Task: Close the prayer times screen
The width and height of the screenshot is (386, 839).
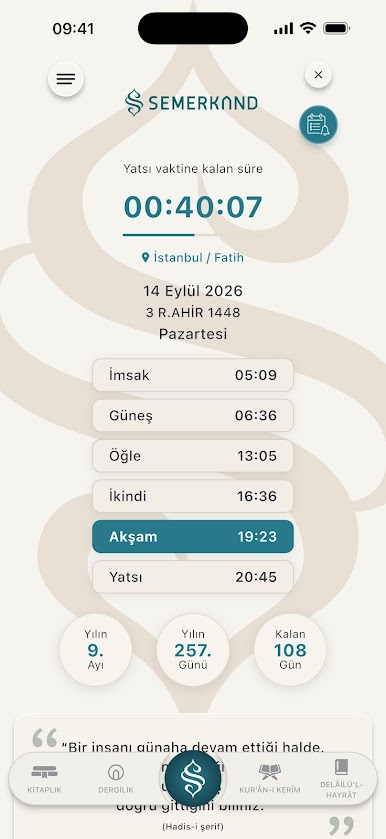Action: (x=319, y=75)
